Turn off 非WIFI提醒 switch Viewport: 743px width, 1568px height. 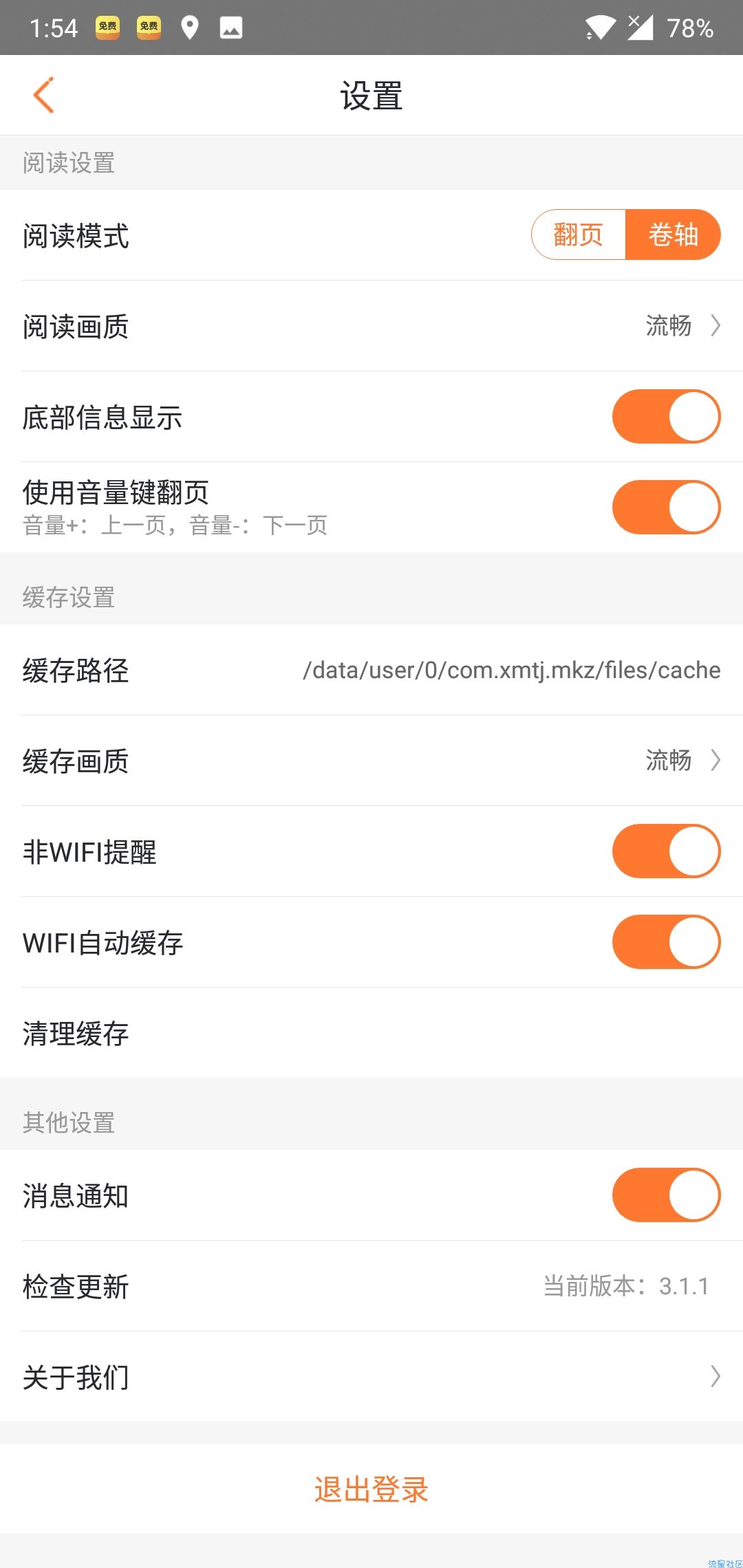coord(666,851)
